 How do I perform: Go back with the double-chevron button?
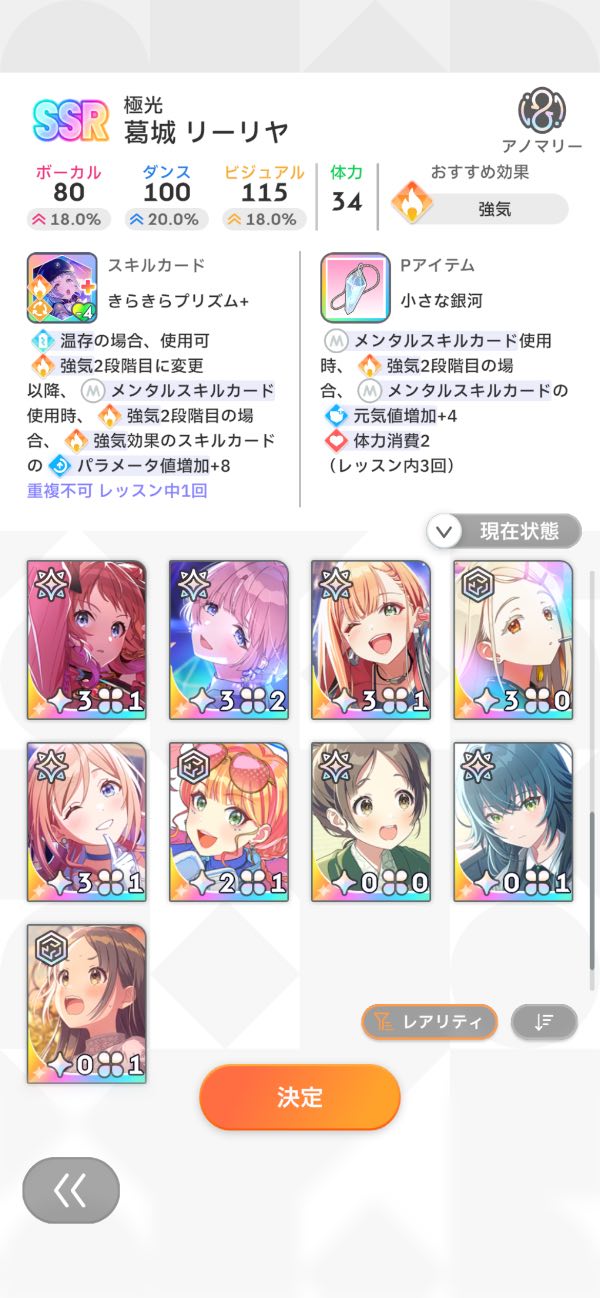pos(71,1190)
